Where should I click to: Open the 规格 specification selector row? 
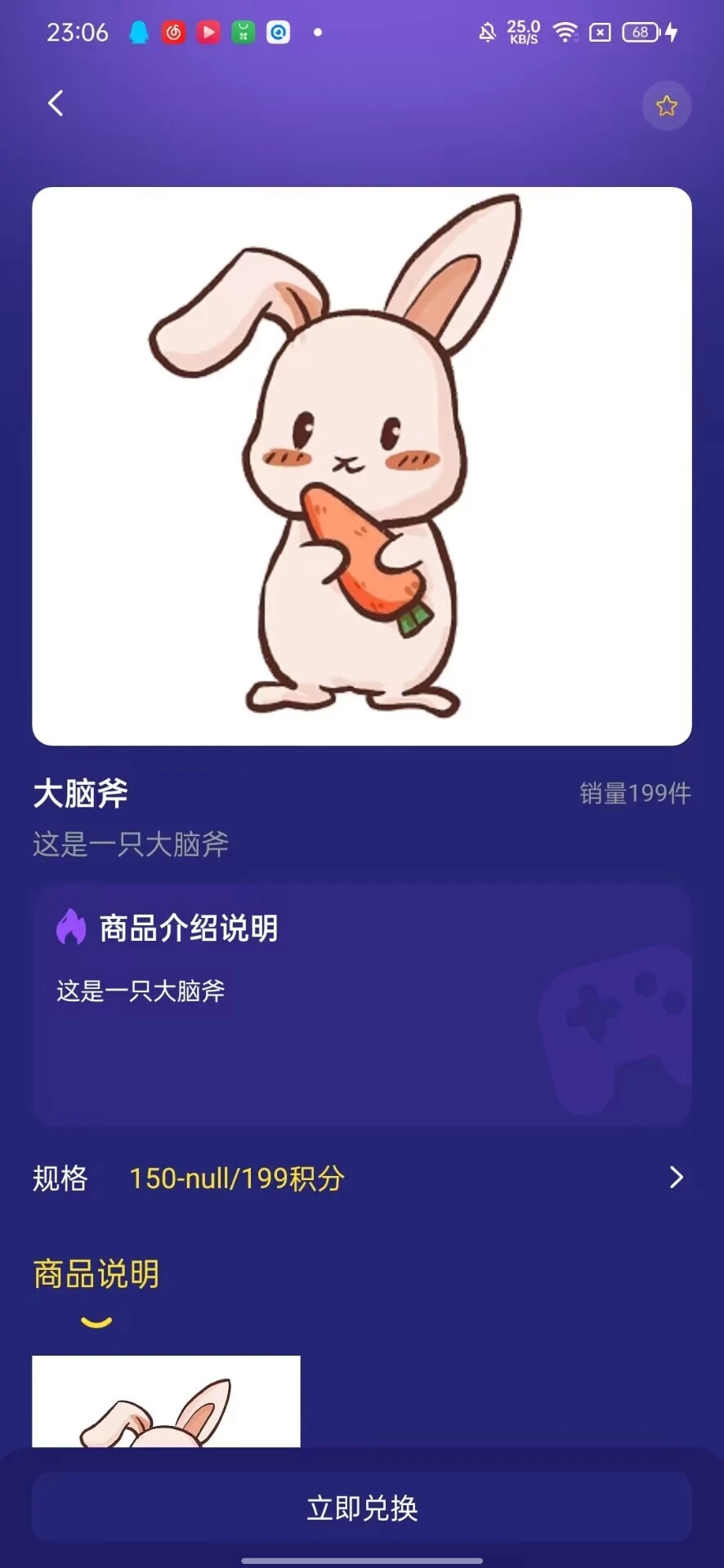click(361, 1178)
